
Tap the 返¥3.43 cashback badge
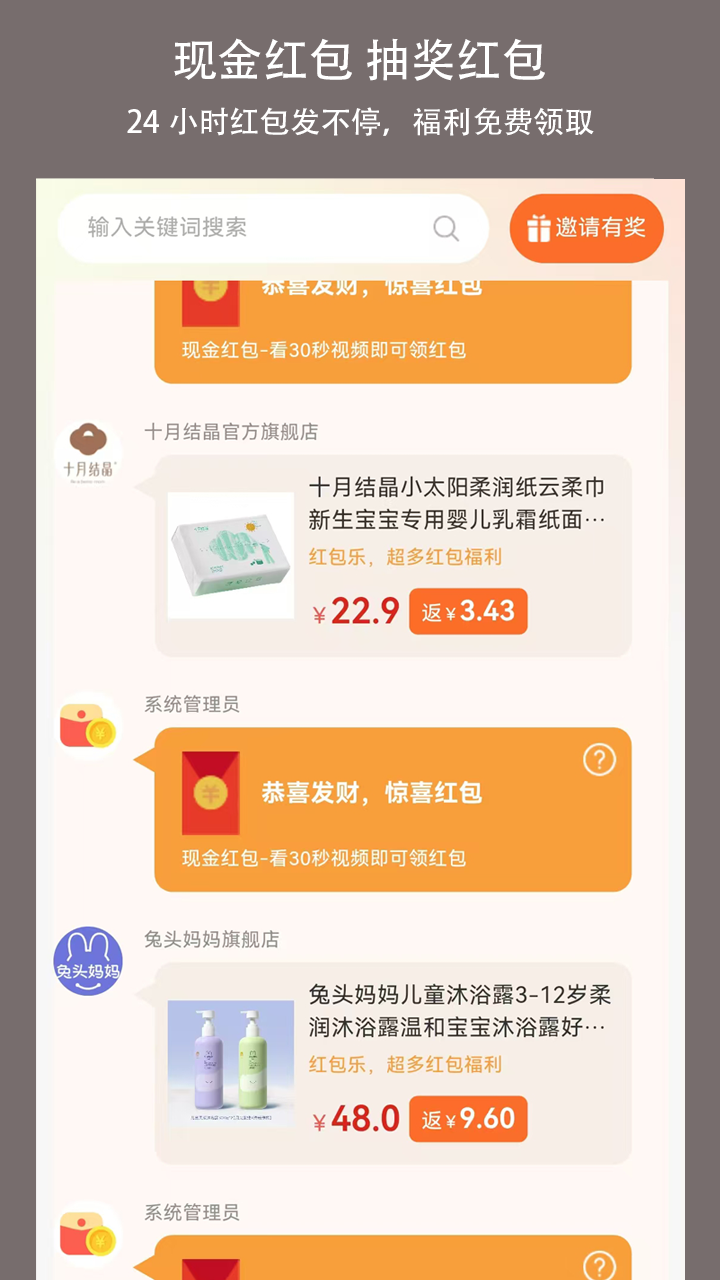coord(467,611)
